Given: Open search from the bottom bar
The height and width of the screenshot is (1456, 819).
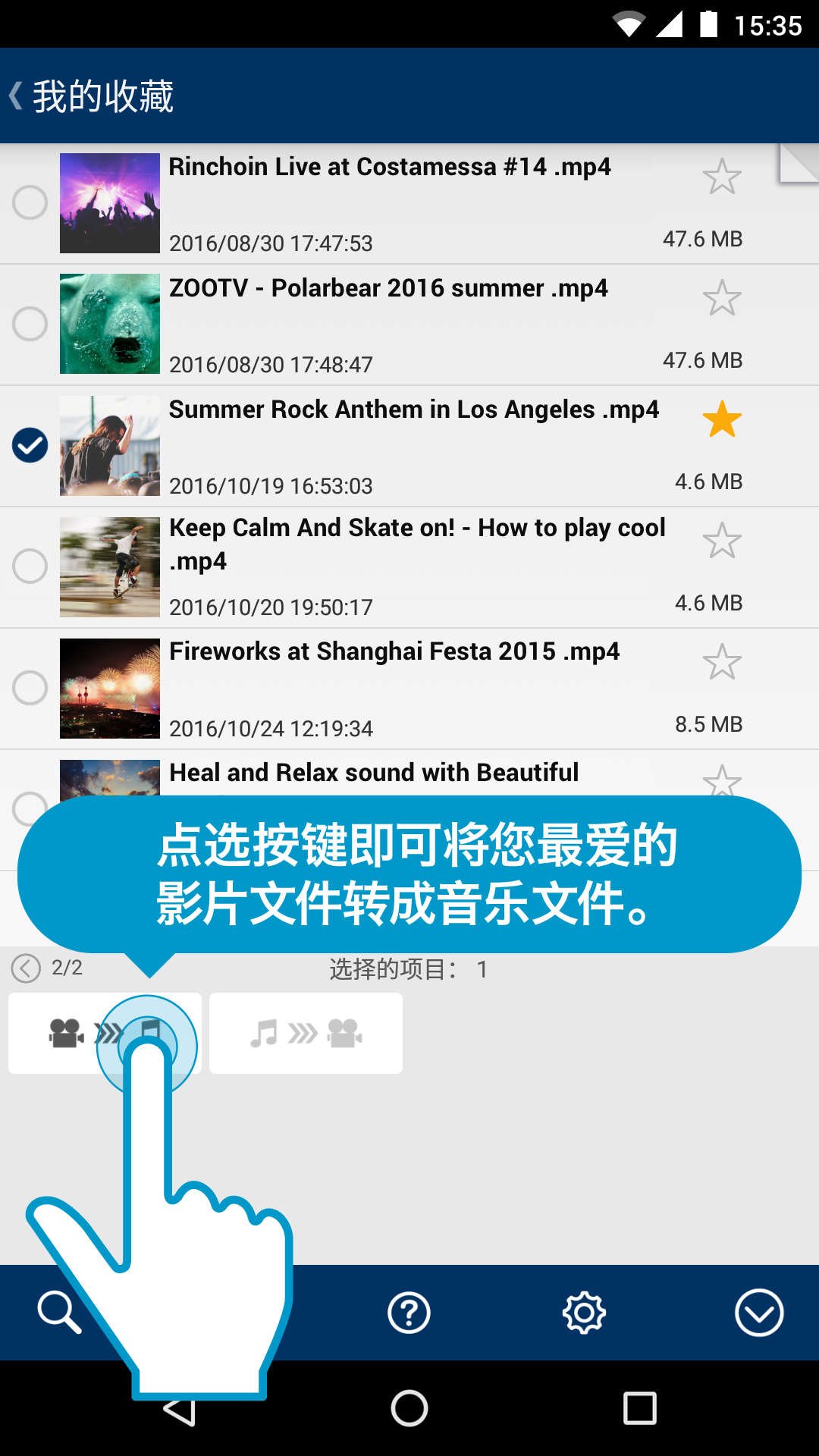Looking at the screenshot, I should click(x=59, y=1313).
